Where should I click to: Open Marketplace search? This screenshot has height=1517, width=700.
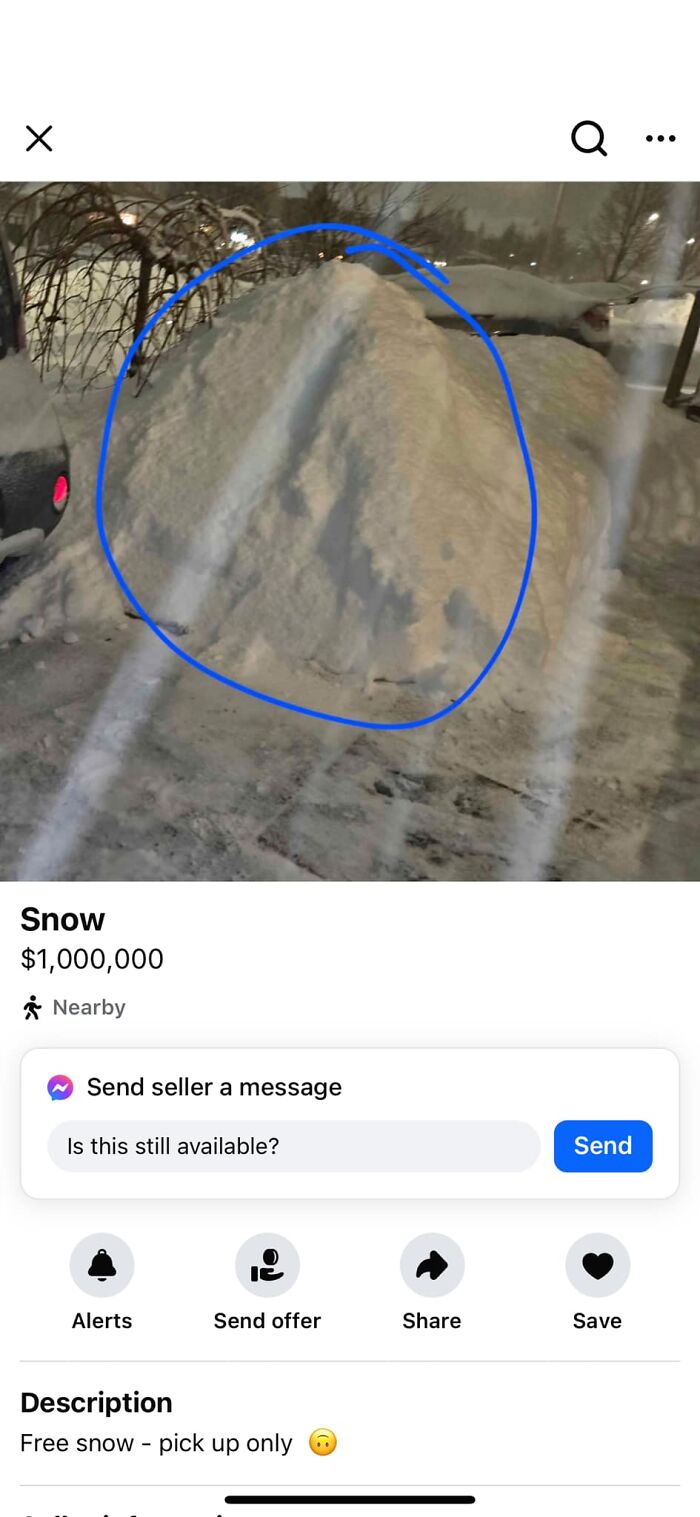(x=588, y=138)
